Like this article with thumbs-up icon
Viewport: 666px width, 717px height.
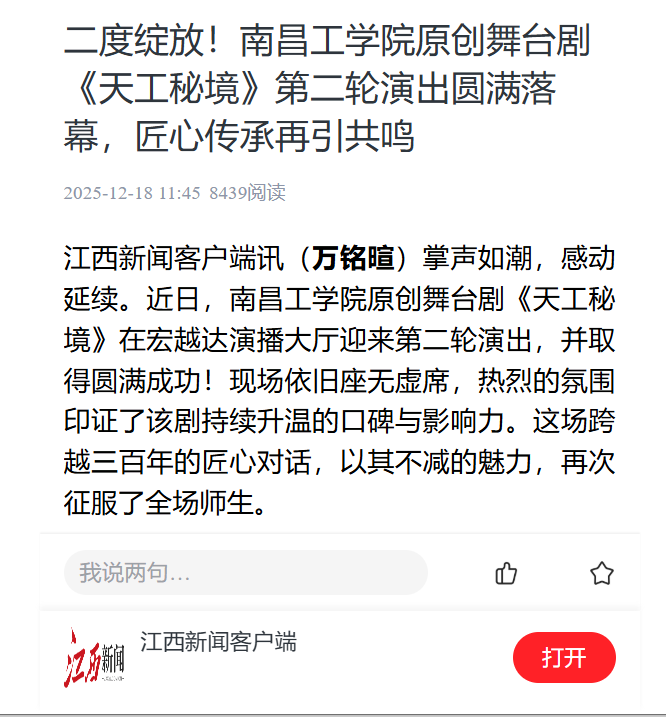click(x=507, y=573)
